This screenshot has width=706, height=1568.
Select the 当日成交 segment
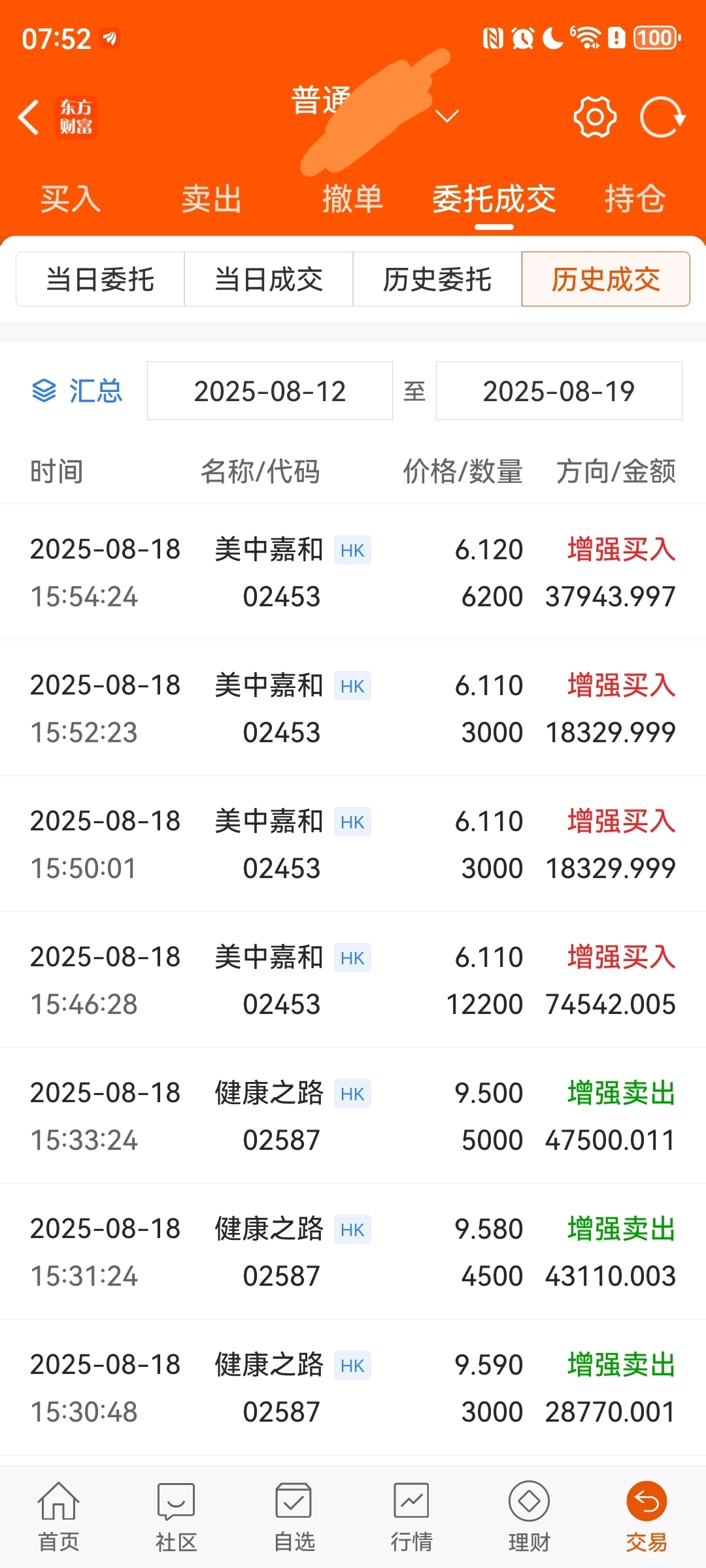tap(269, 279)
